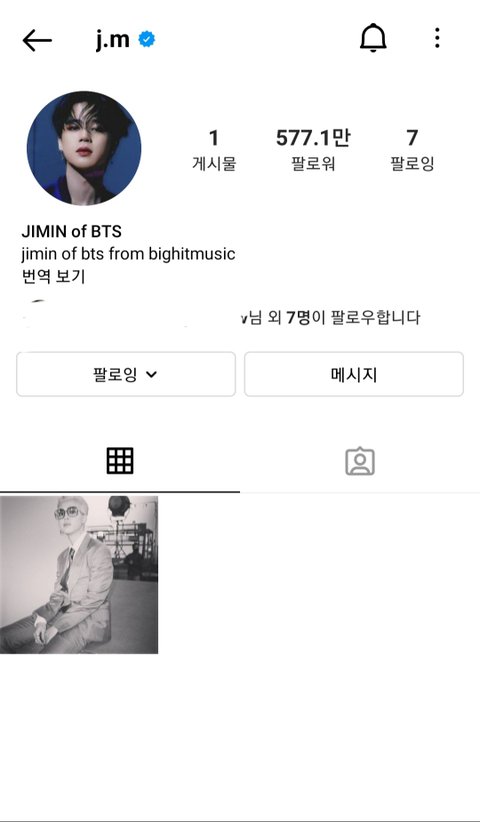Open the three-dot overflow menu
The width and height of the screenshot is (480, 822).
click(x=437, y=38)
